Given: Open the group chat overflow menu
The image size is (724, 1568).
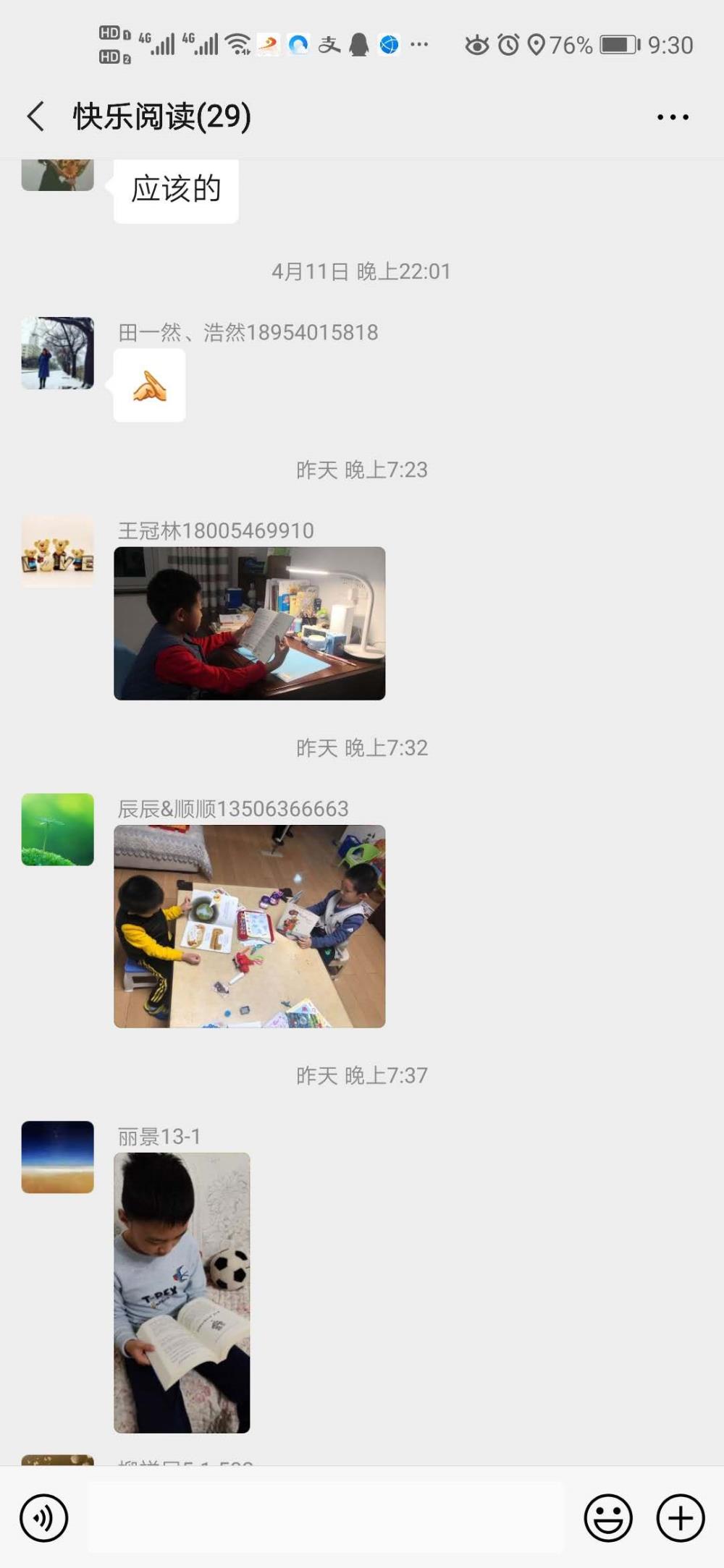Looking at the screenshot, I should click(x=673, y=117).
